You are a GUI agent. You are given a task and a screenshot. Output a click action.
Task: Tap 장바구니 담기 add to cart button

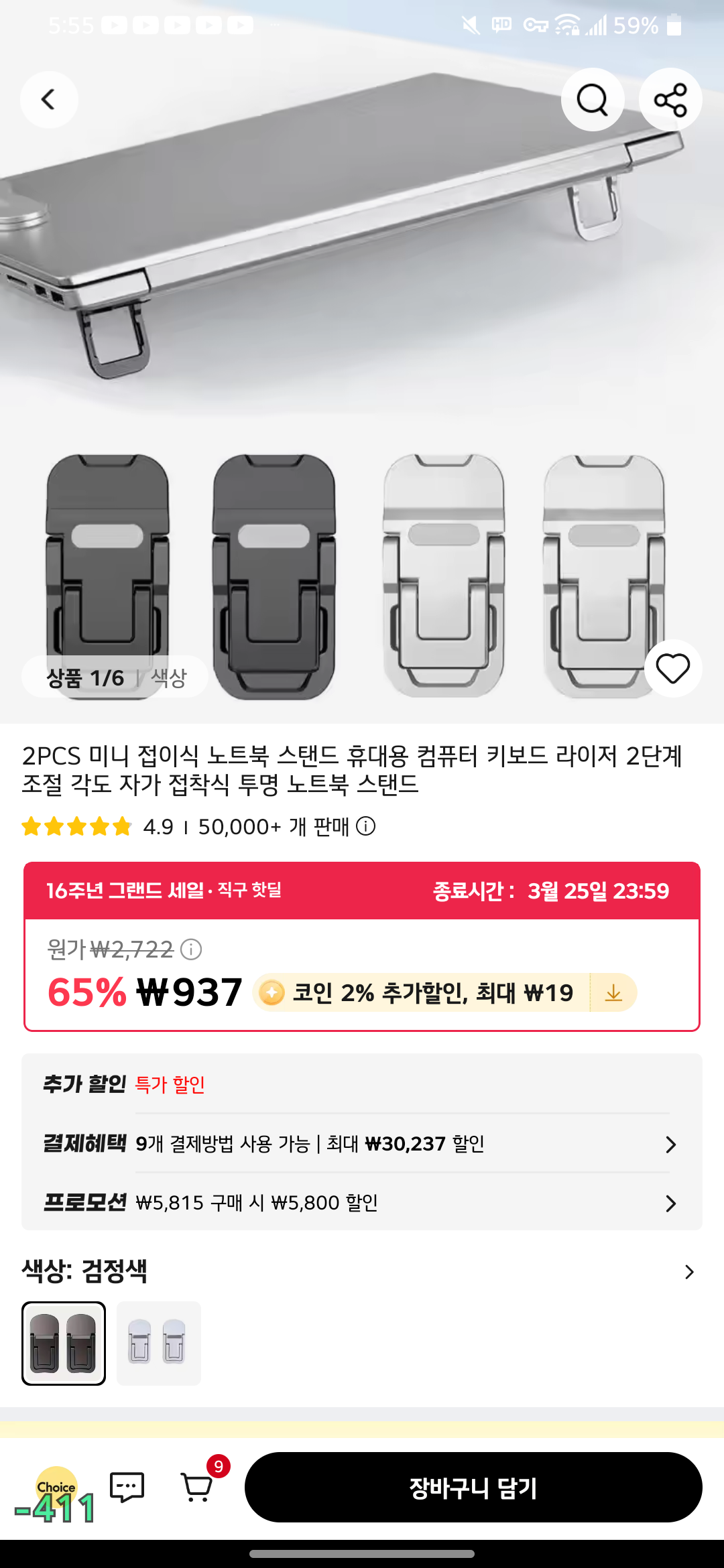tap(473, 1488)
